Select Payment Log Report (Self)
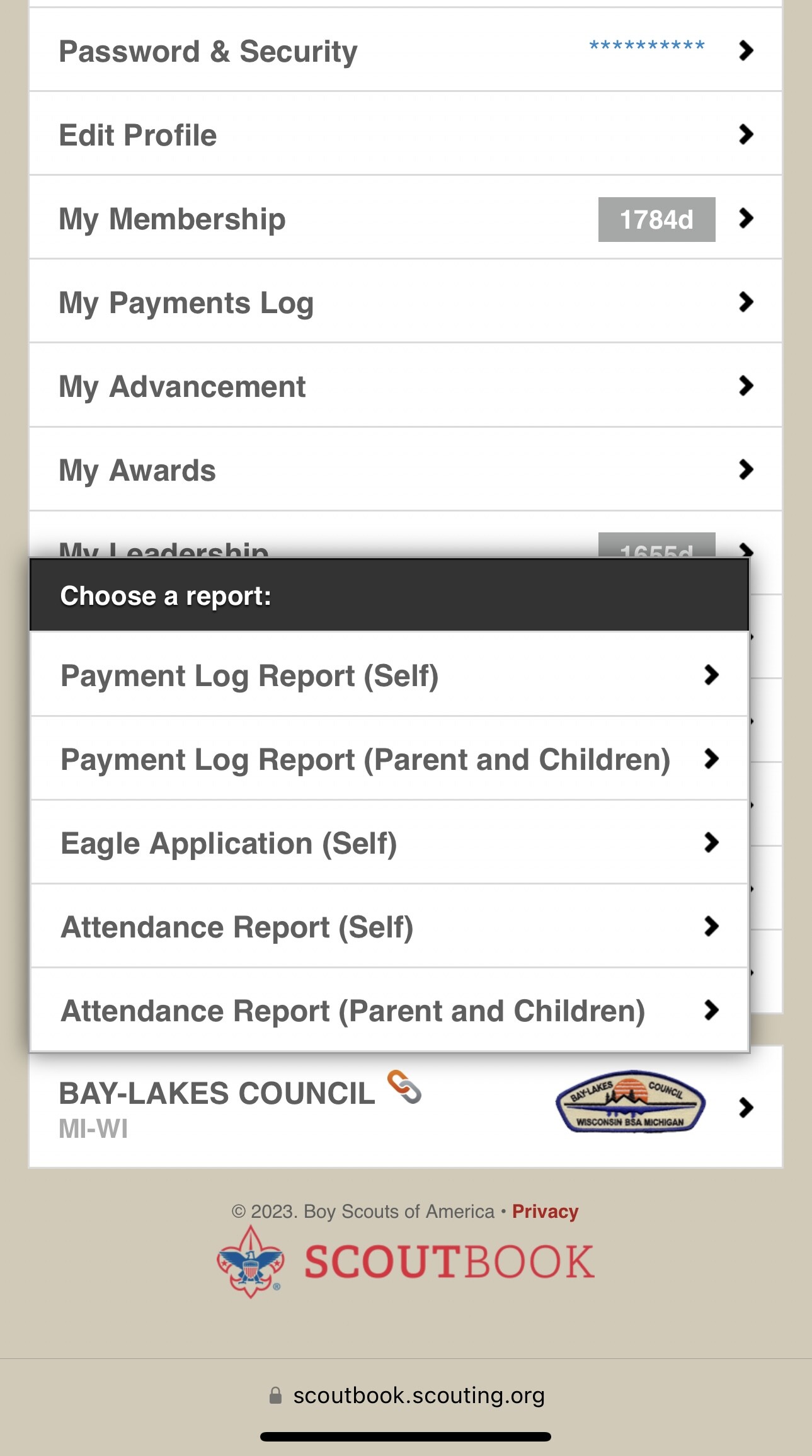Screen dimensions: 812x1456 click(389, 675)
